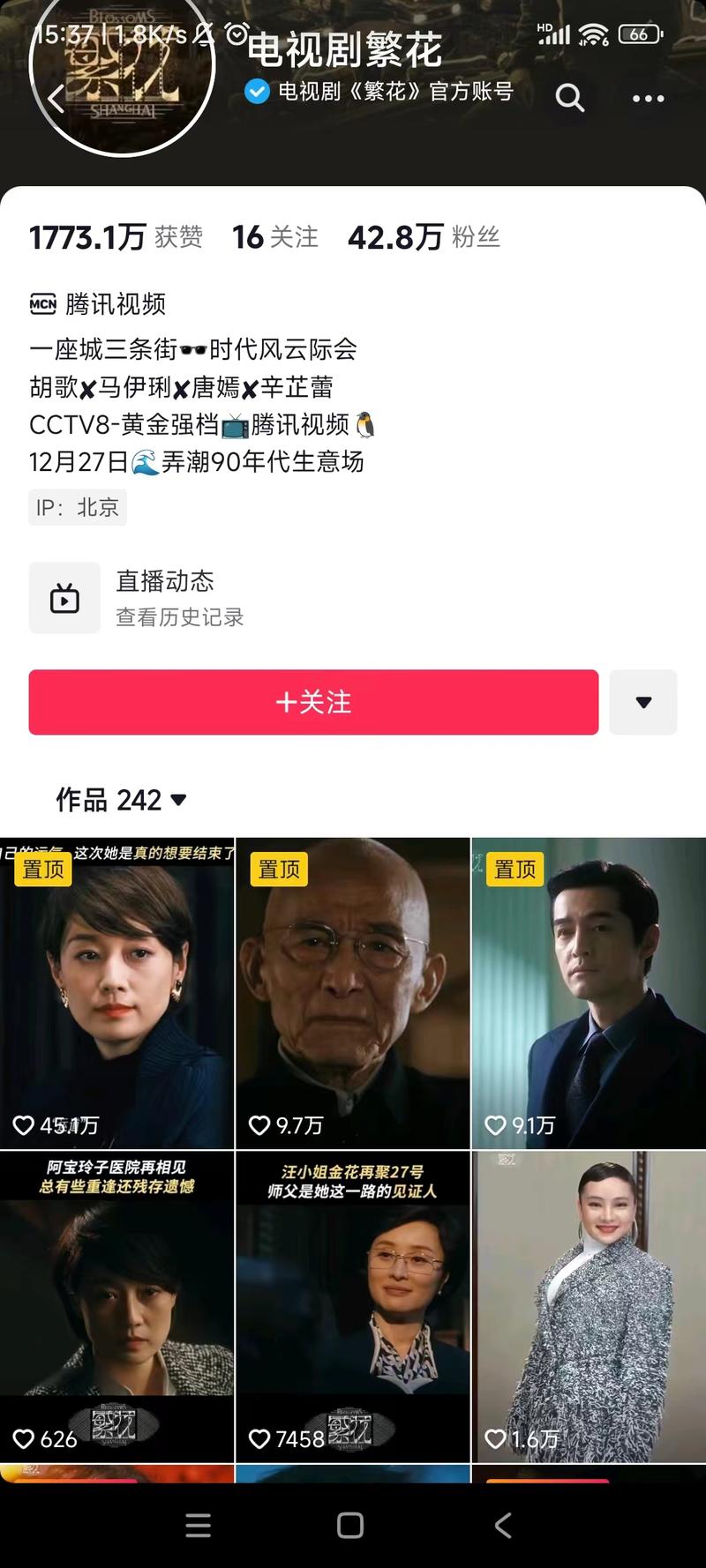706x1568 pixels.
Task: Open the video with 1.6万 likes
Action: (x=589, y=1305)
